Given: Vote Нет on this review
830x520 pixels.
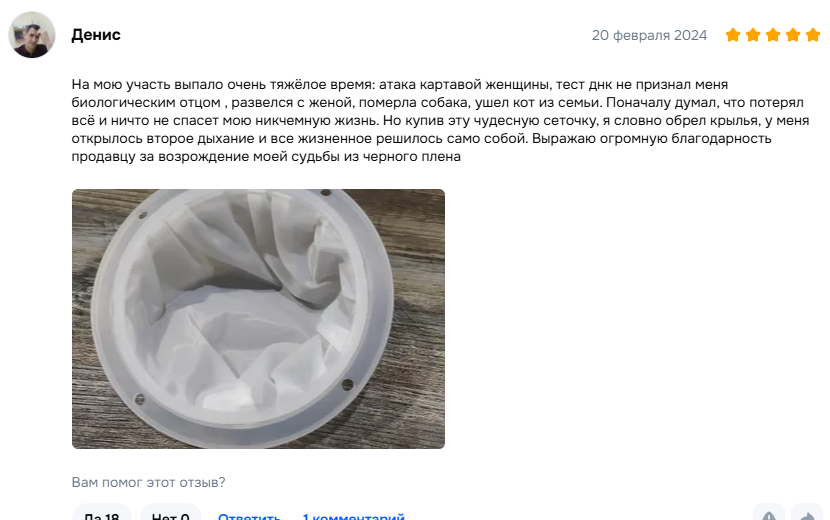Looking at the screenshot, I should coord(171,515).
